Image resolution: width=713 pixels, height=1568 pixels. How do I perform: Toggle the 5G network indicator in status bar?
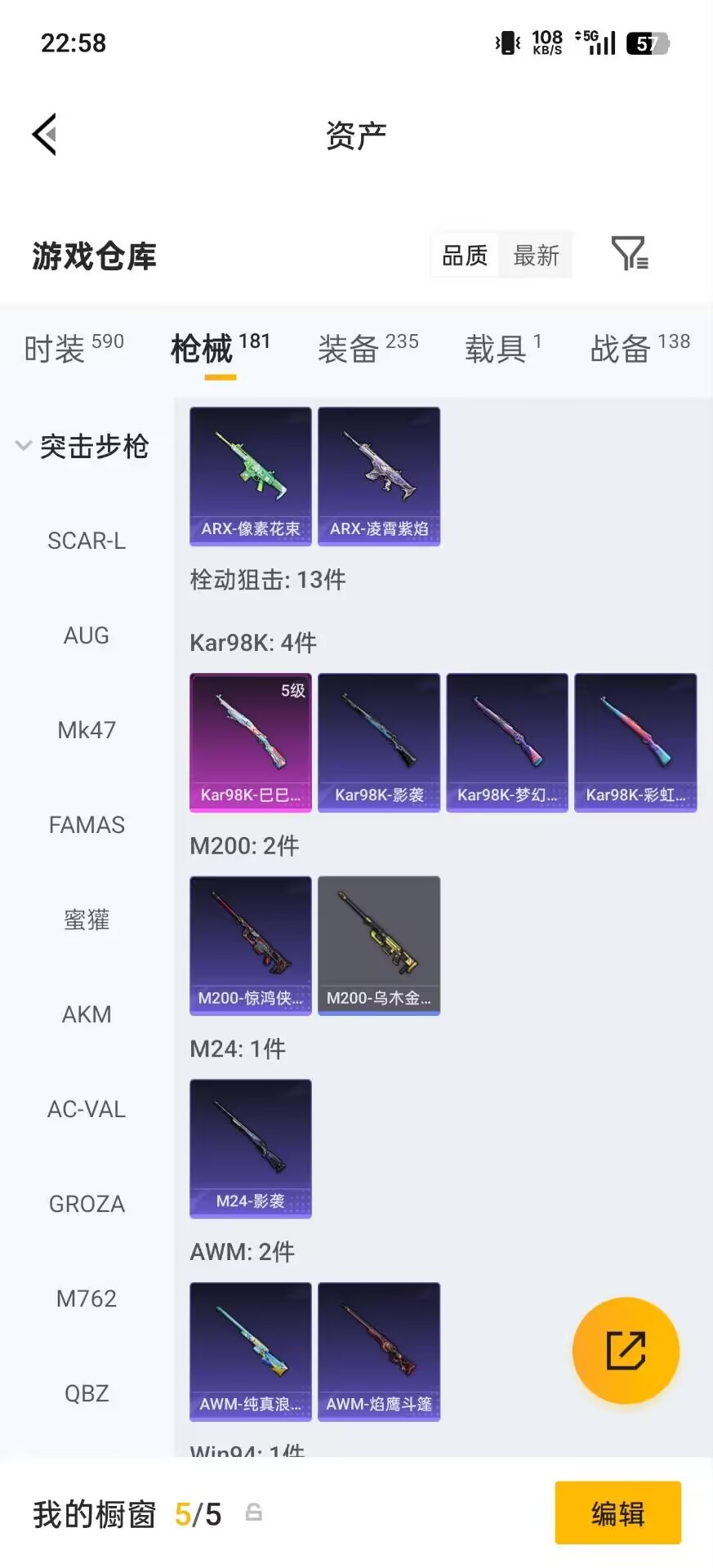click(x=587, y=41)
